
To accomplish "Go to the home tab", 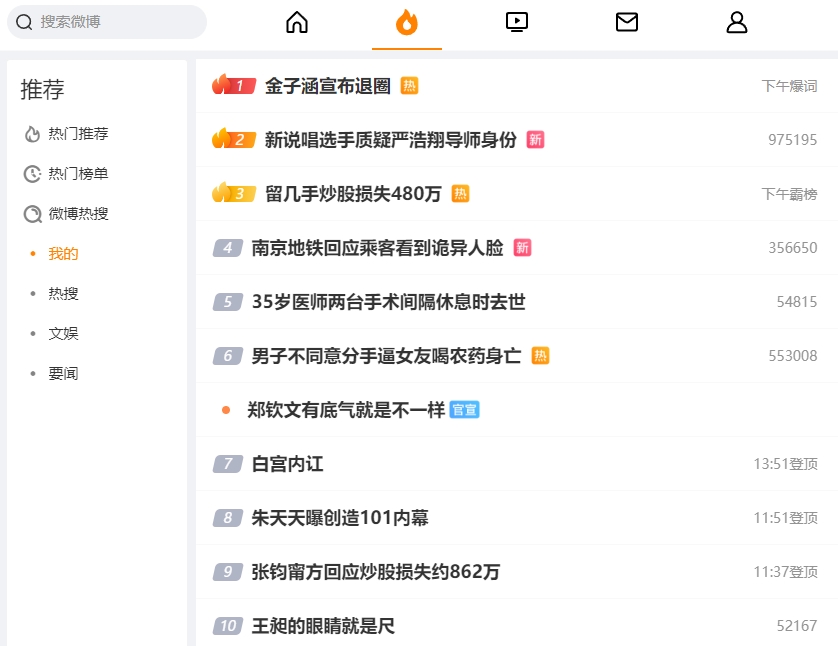I will pyautogui.click(x=297, y=22).
